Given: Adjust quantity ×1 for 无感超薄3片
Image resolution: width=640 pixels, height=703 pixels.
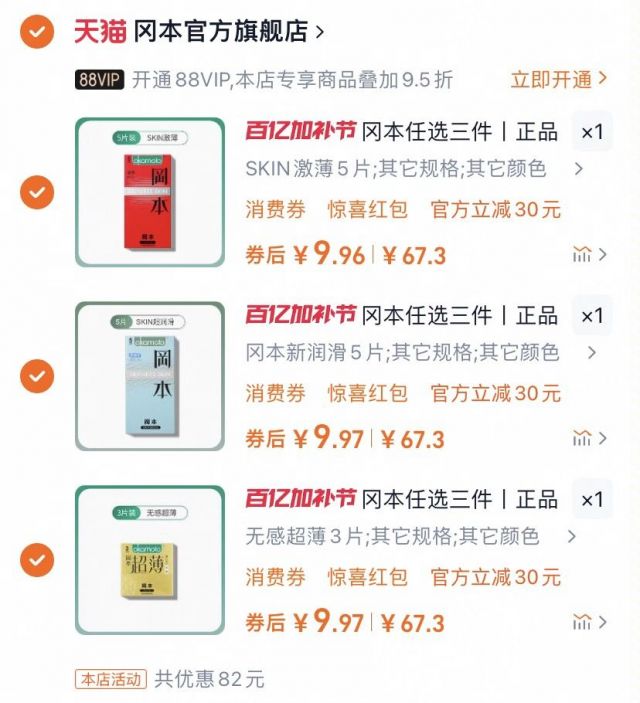Looking at the screenshot, I should tap(592, 499).
